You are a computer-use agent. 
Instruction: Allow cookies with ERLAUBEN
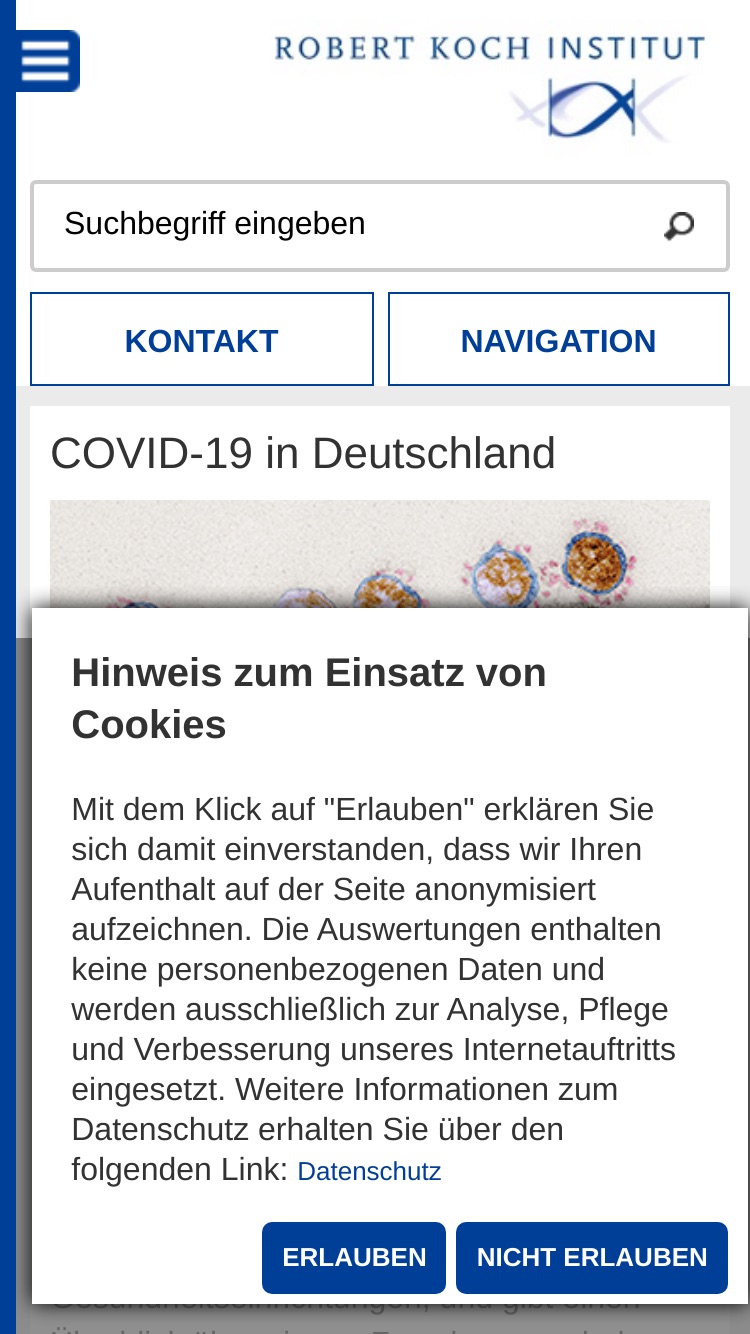click(354, 1257)
